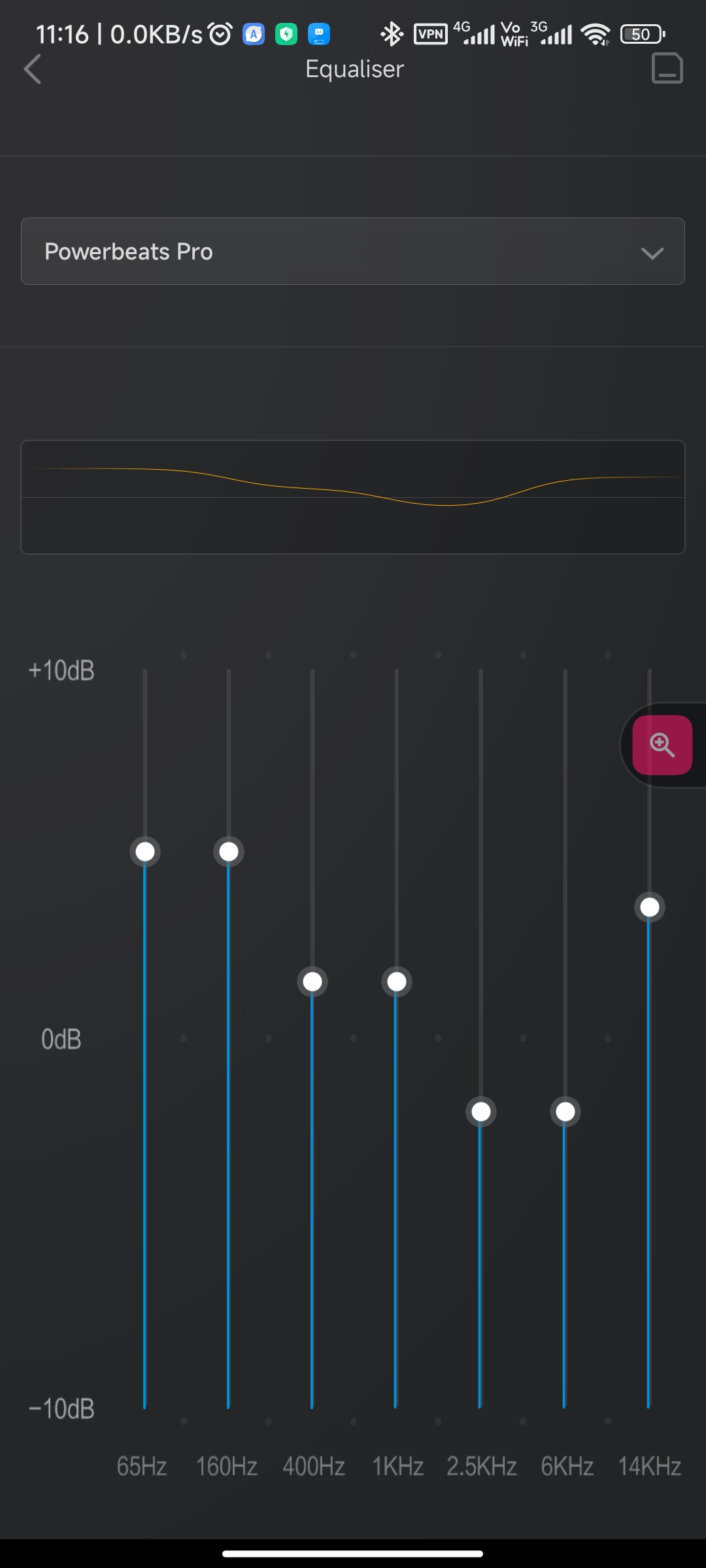Tap the square icon in top right corner
The image size is (706, 1568).
[x=667, y=69]
